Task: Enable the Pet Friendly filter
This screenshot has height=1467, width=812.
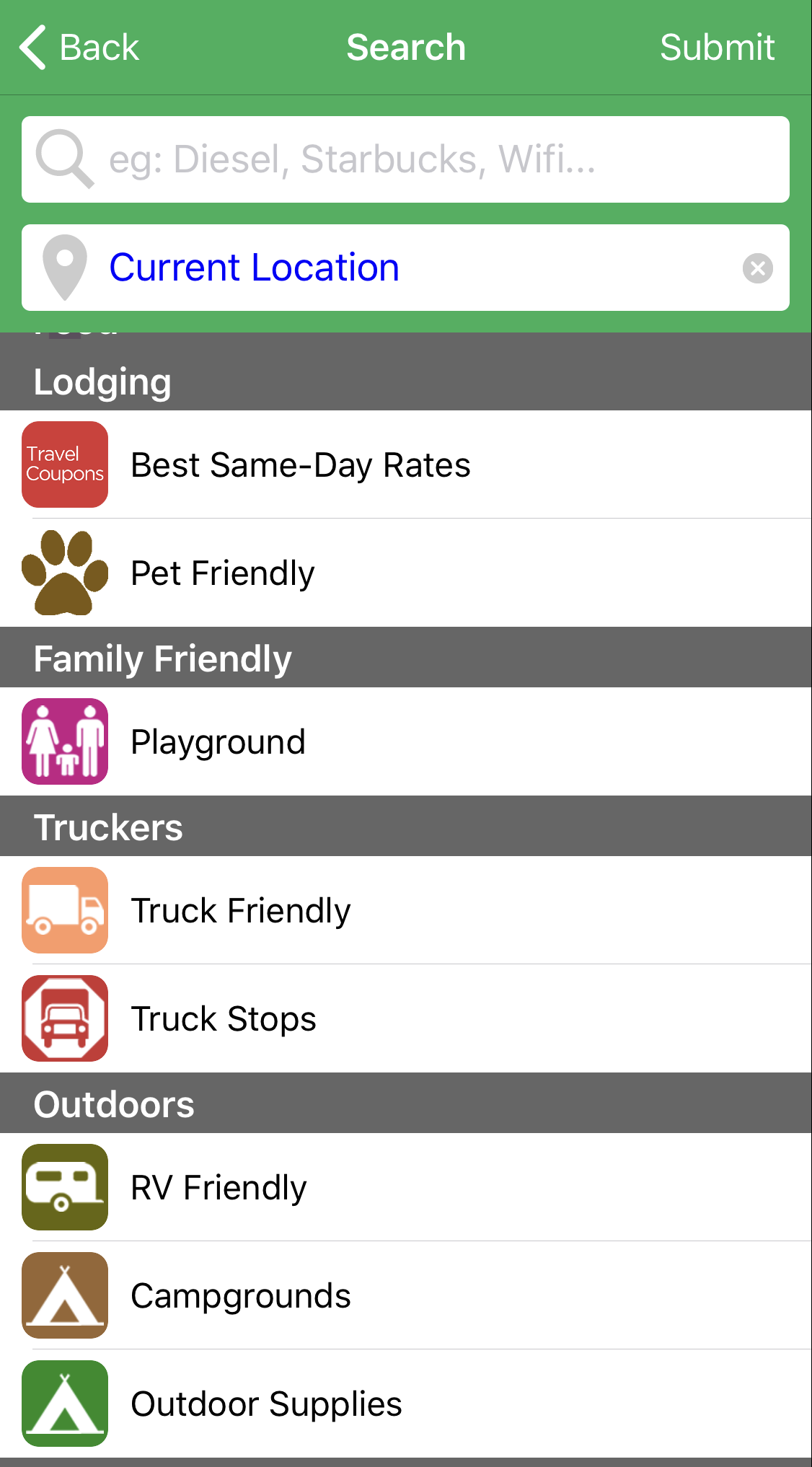Action: click(x=221, y=573)
